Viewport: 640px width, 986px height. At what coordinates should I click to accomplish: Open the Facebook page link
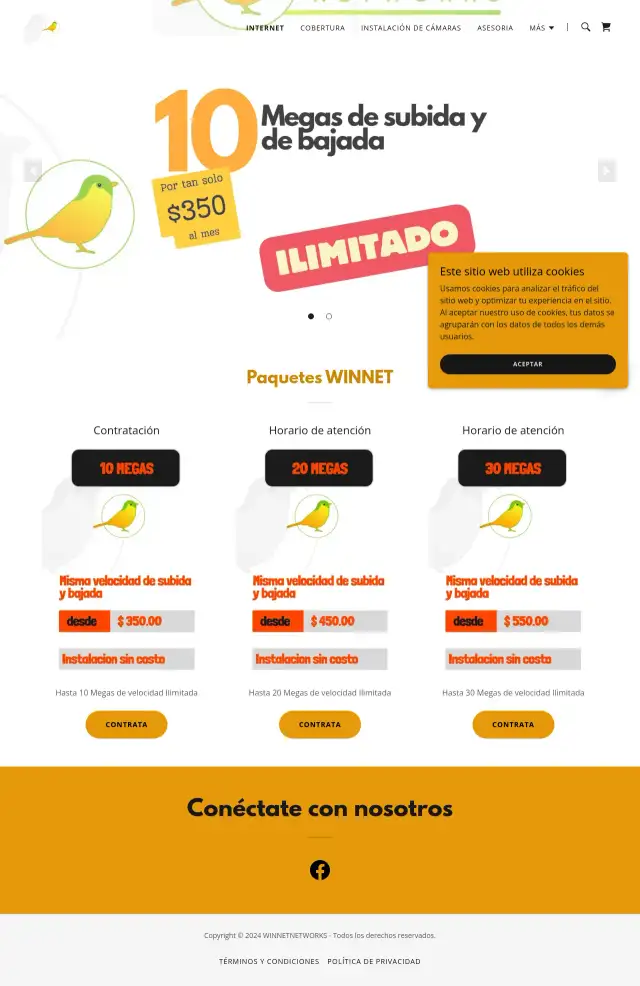[320, 870]
